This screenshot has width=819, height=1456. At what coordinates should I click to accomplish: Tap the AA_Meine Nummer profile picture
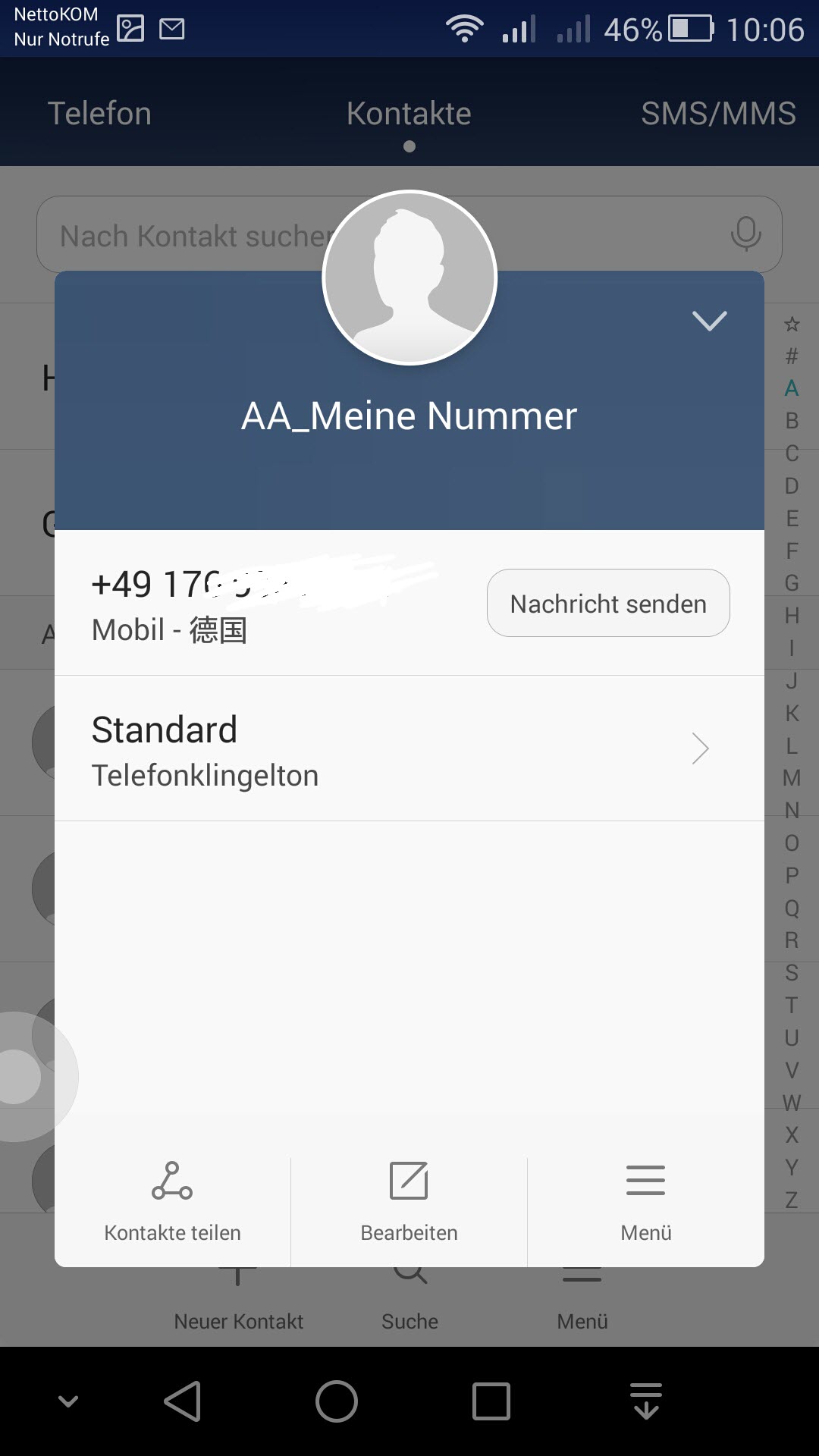click(409, 278)
